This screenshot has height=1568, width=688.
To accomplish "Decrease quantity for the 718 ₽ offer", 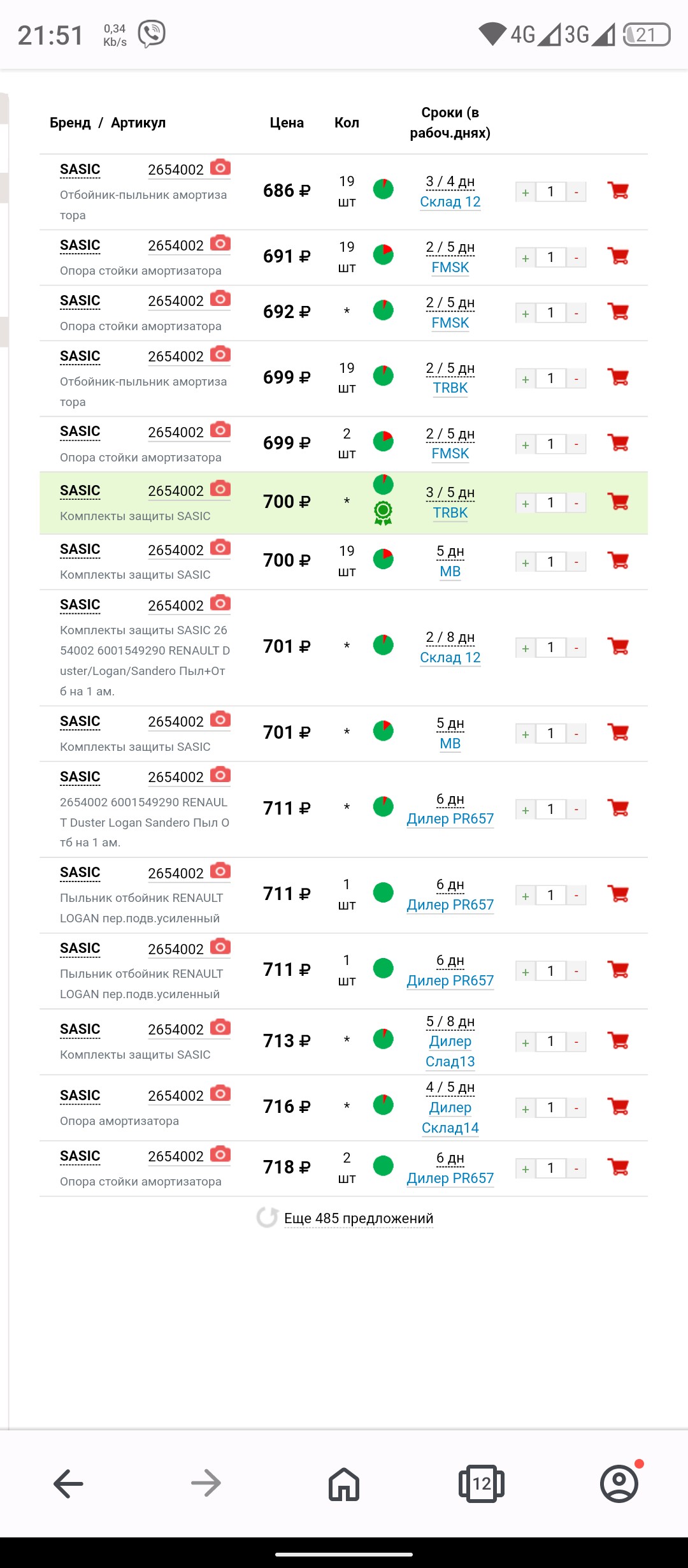I will tap(577, 1168).
